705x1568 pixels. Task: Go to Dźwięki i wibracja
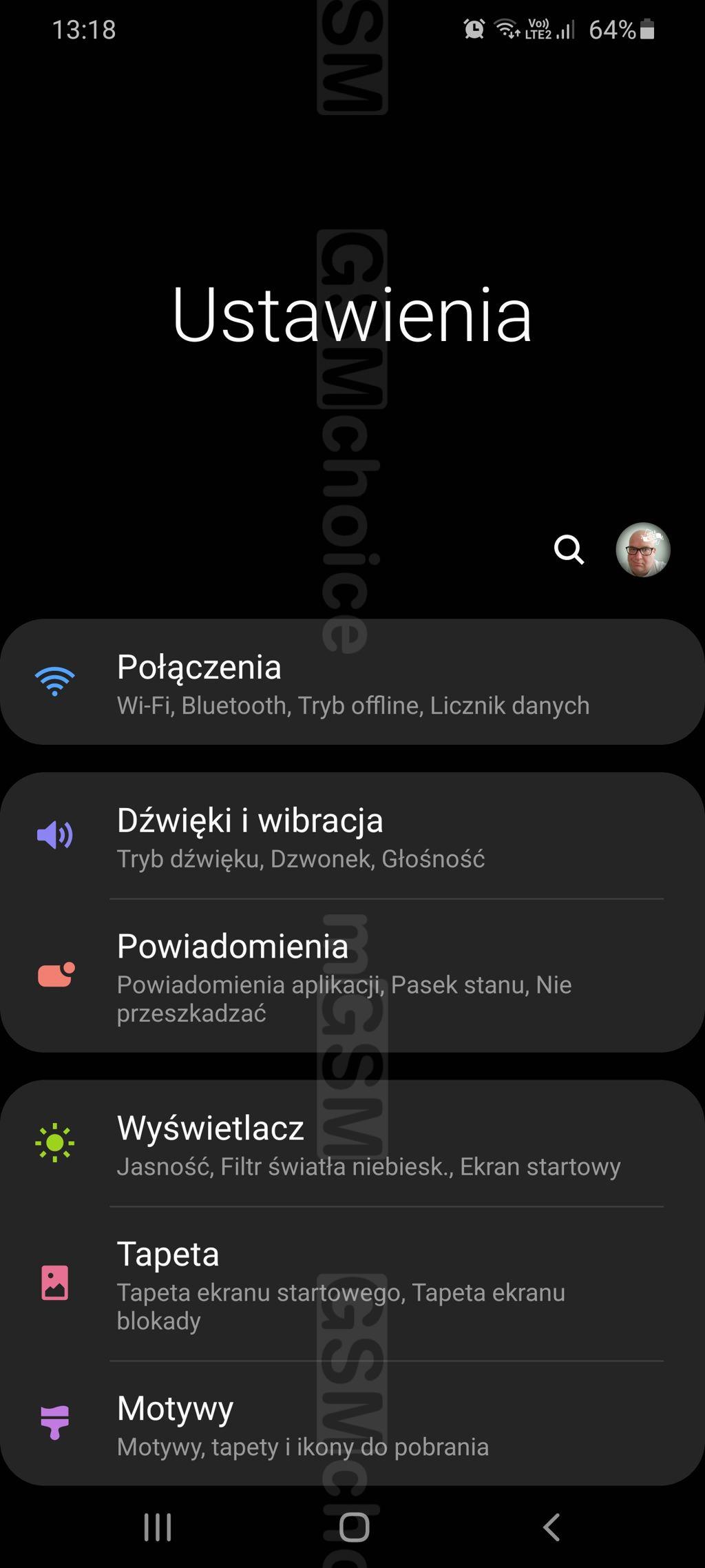click(352, 836)
